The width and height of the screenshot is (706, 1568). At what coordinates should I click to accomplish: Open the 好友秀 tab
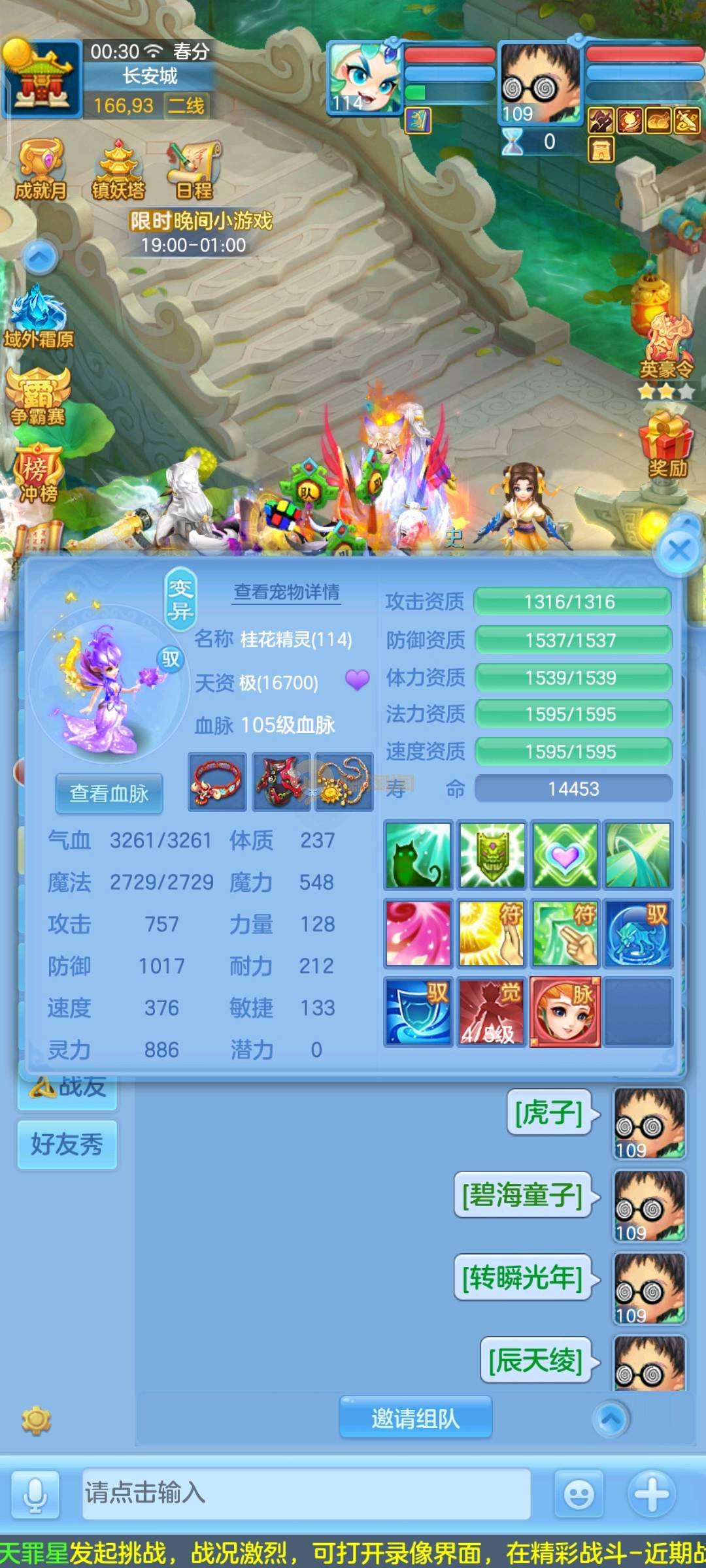click(x=67, y=1144)
